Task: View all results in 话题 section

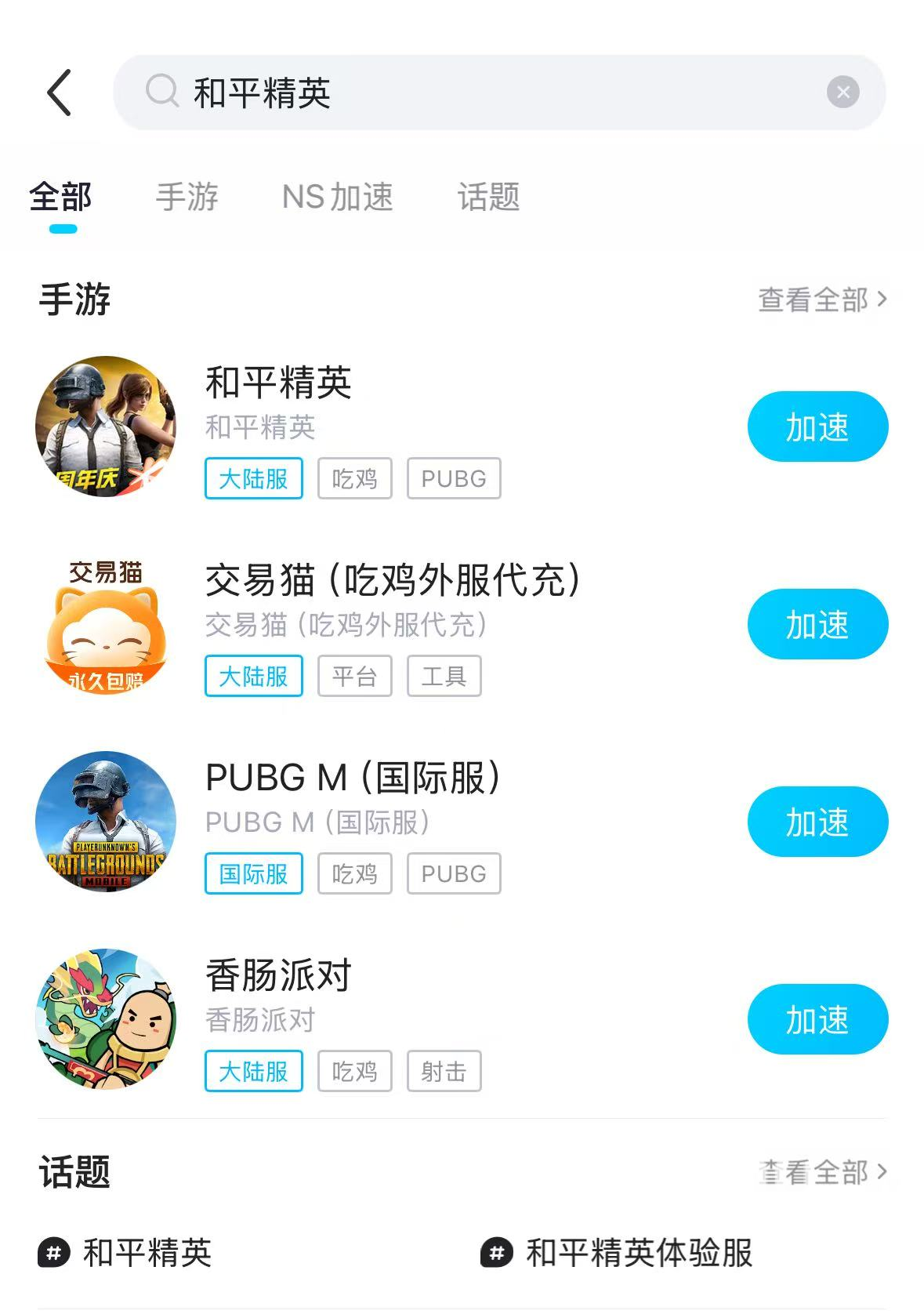Action: [823, 1172]
